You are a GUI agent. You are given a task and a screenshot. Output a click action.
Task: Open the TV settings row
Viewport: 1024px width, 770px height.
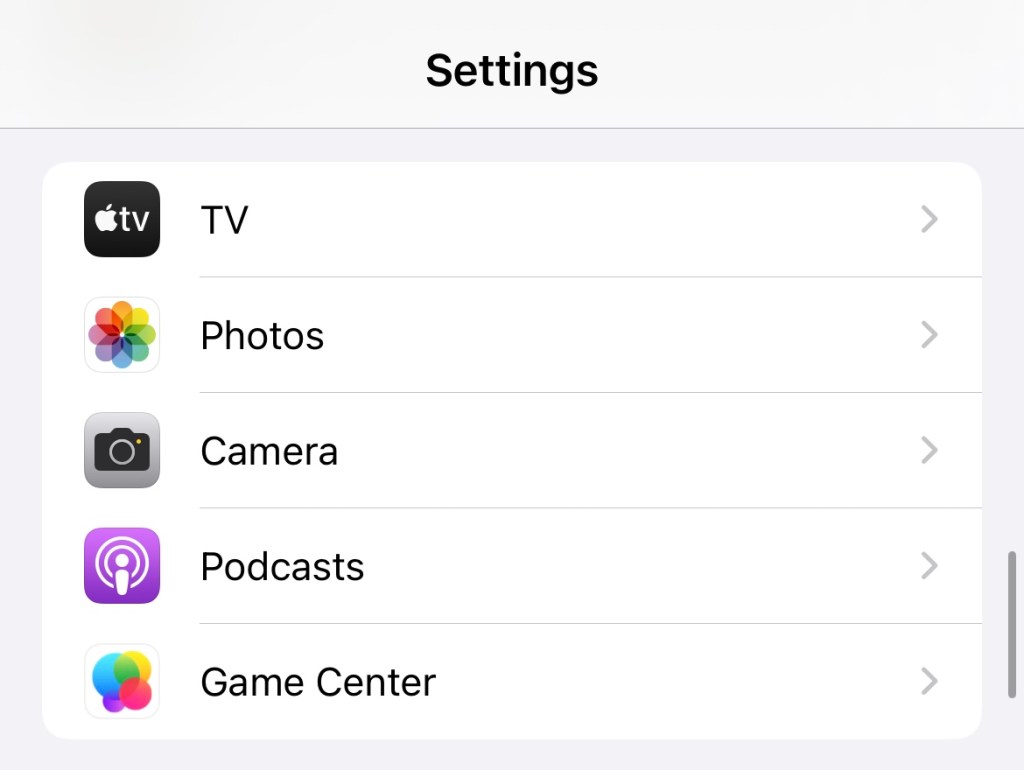point(510,219)
